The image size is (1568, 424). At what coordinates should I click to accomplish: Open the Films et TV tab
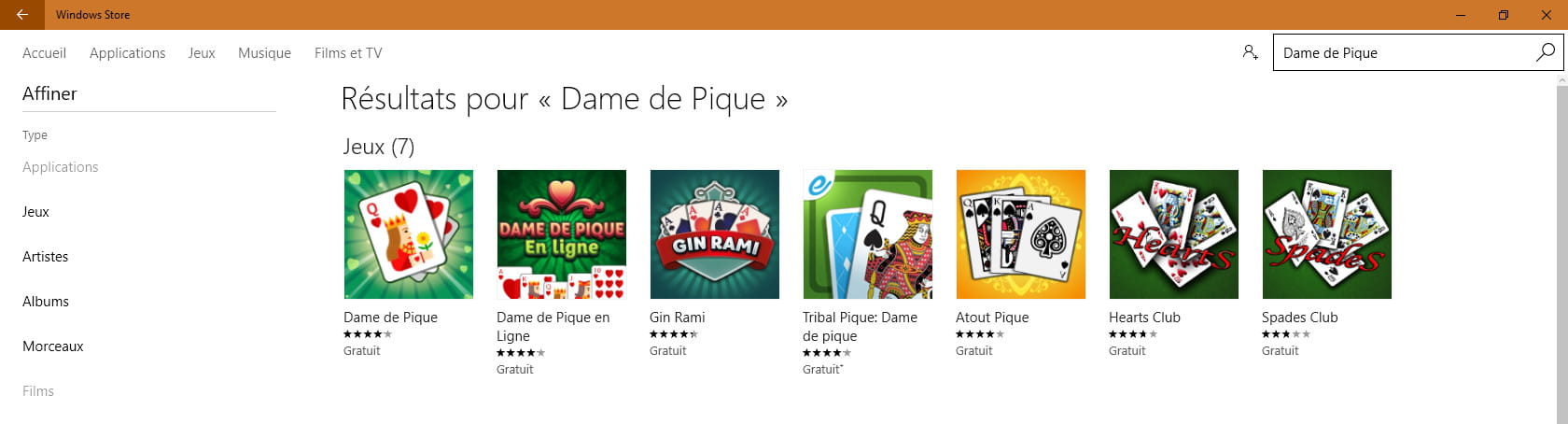[348, 53]
